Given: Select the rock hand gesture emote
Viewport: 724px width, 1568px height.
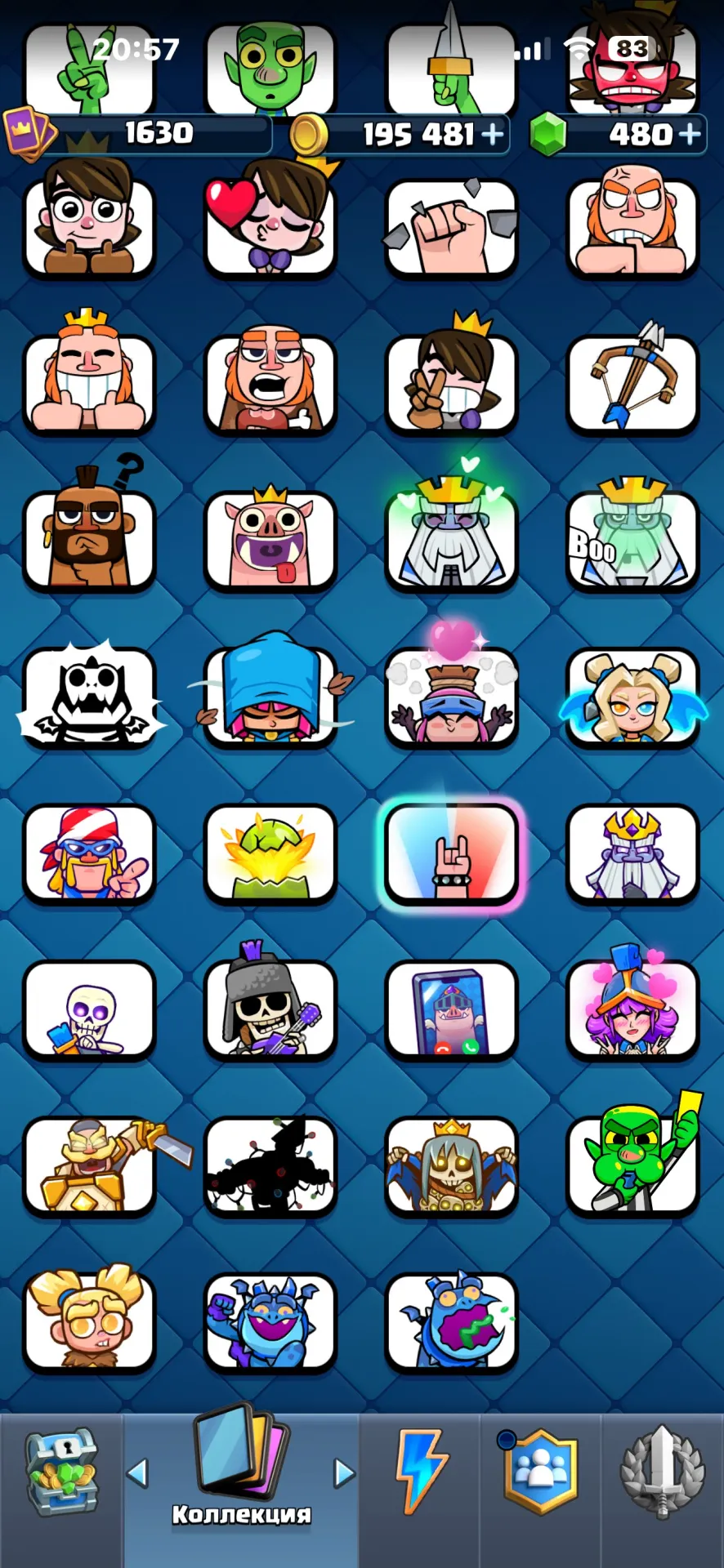Looking at the screenshot, I should tap(451, 853).
